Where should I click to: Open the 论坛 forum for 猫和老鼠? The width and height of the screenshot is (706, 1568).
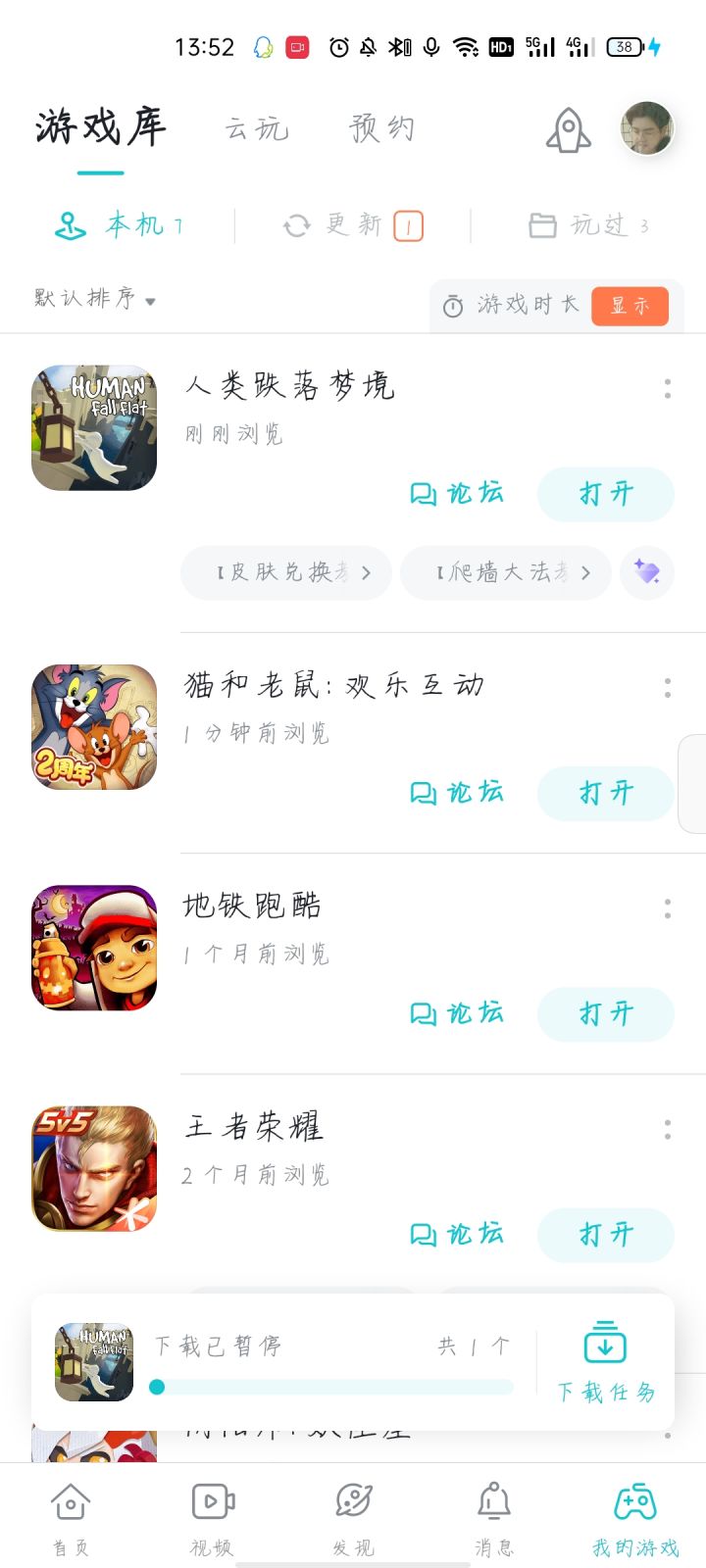[457, 792]
